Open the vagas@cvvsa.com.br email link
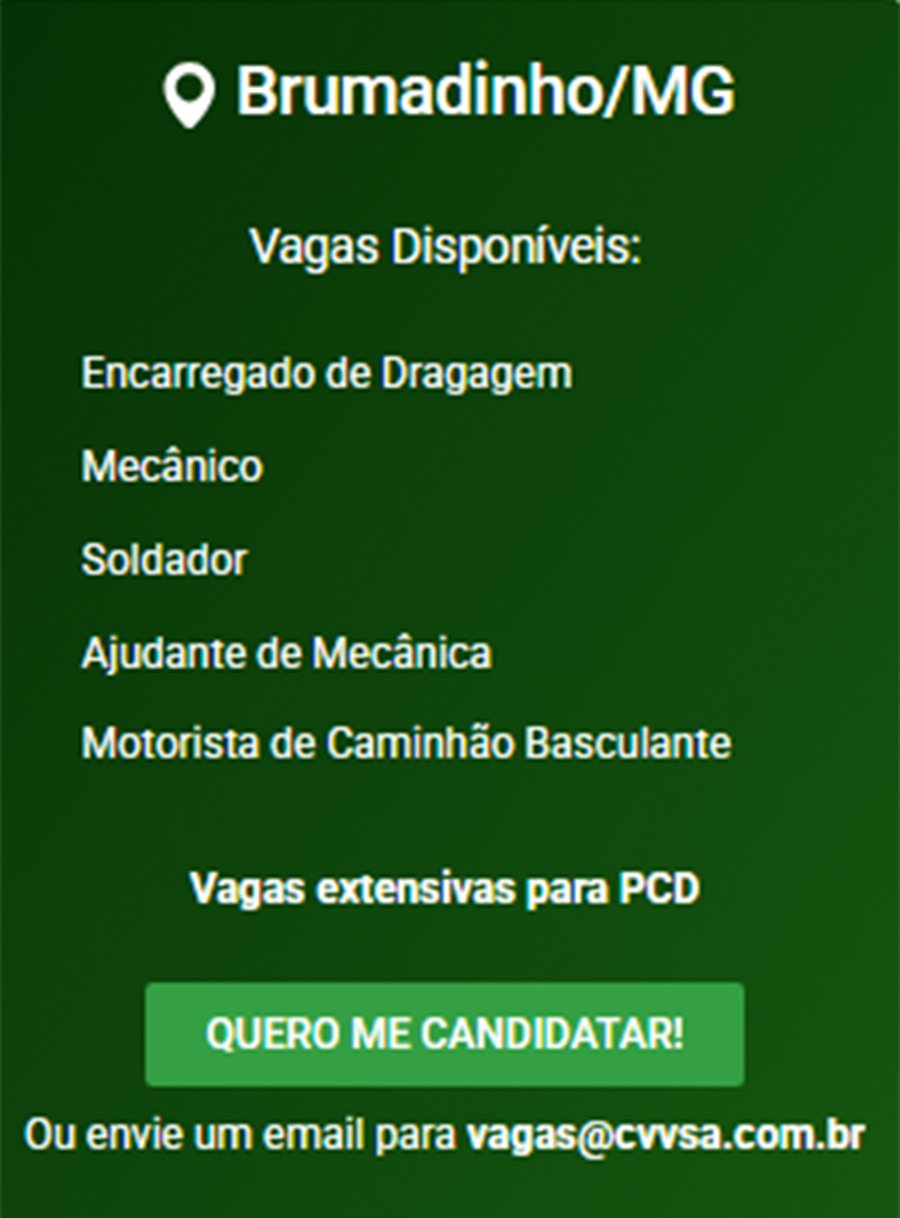 [x=664, y=1136]
